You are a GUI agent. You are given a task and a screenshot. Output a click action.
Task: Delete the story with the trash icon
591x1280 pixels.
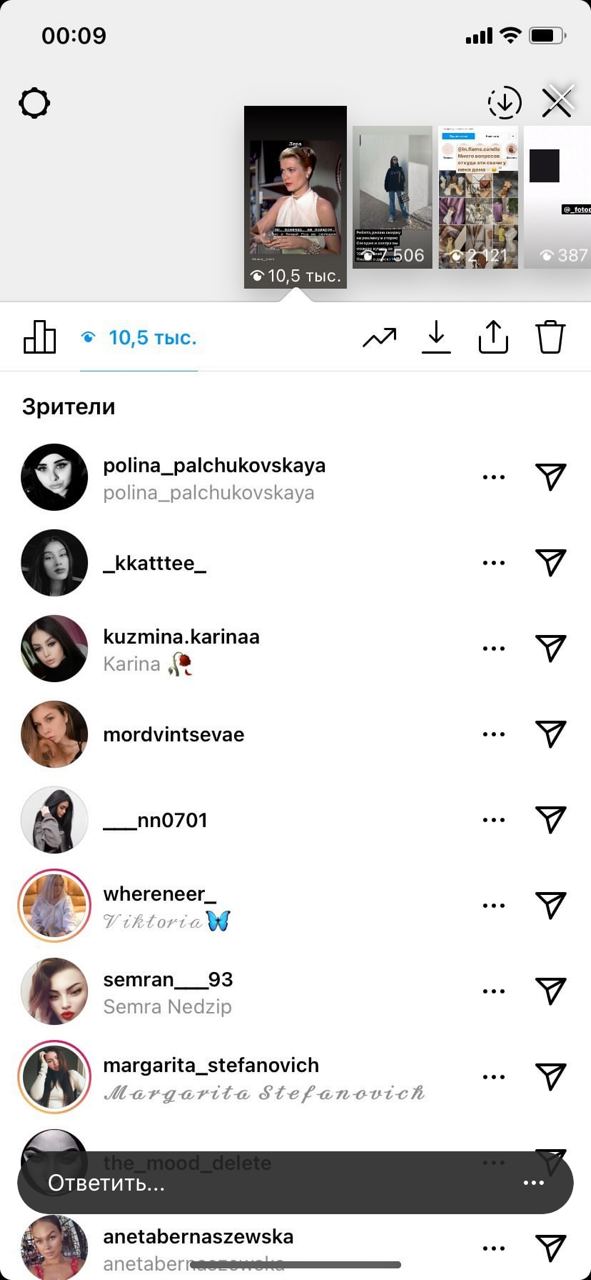pyautogui.click(x=551, y=337)
